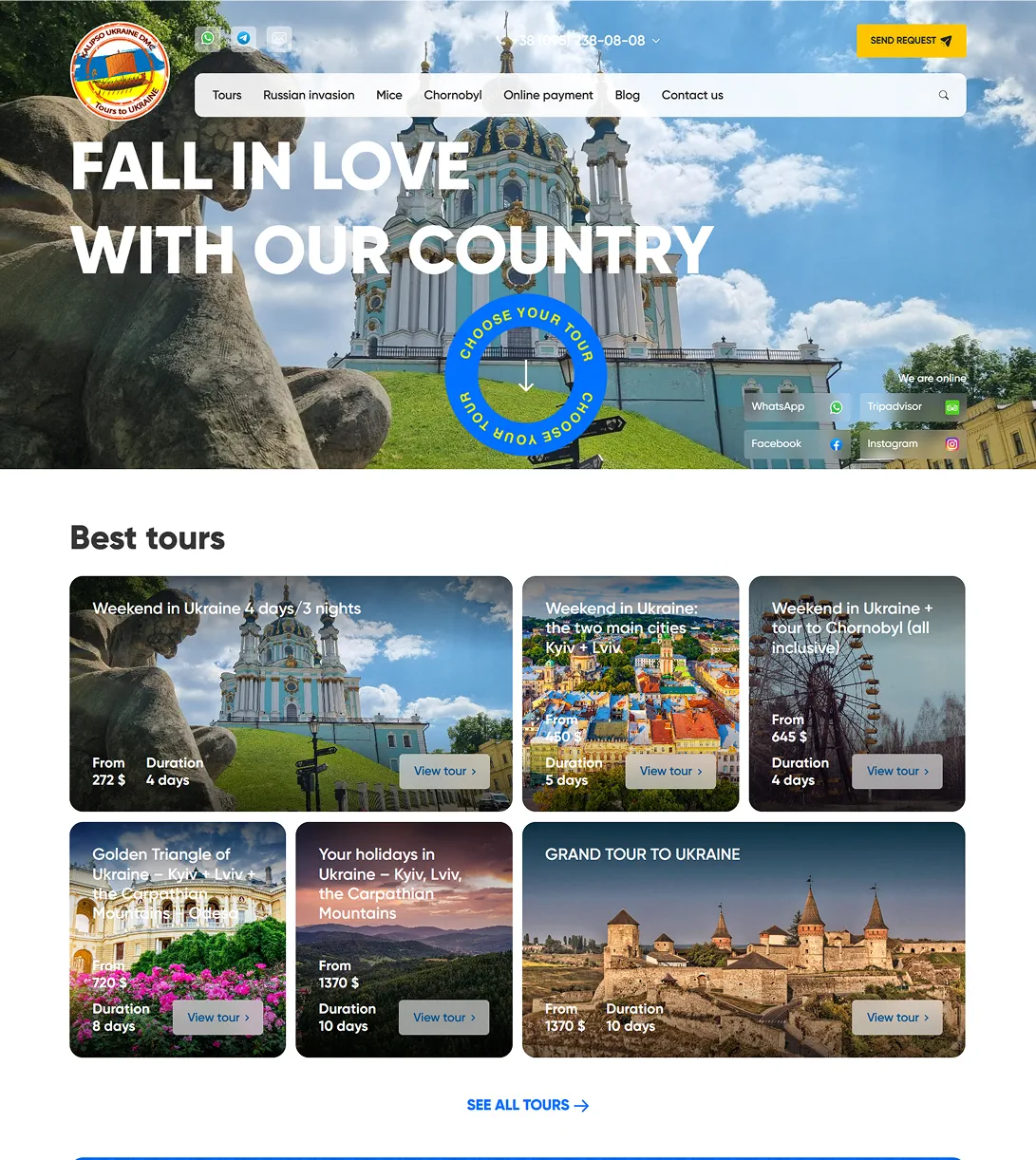Open the Tours menu item
Viewport: 1036px width, 1160px height.
coord(227,95)
